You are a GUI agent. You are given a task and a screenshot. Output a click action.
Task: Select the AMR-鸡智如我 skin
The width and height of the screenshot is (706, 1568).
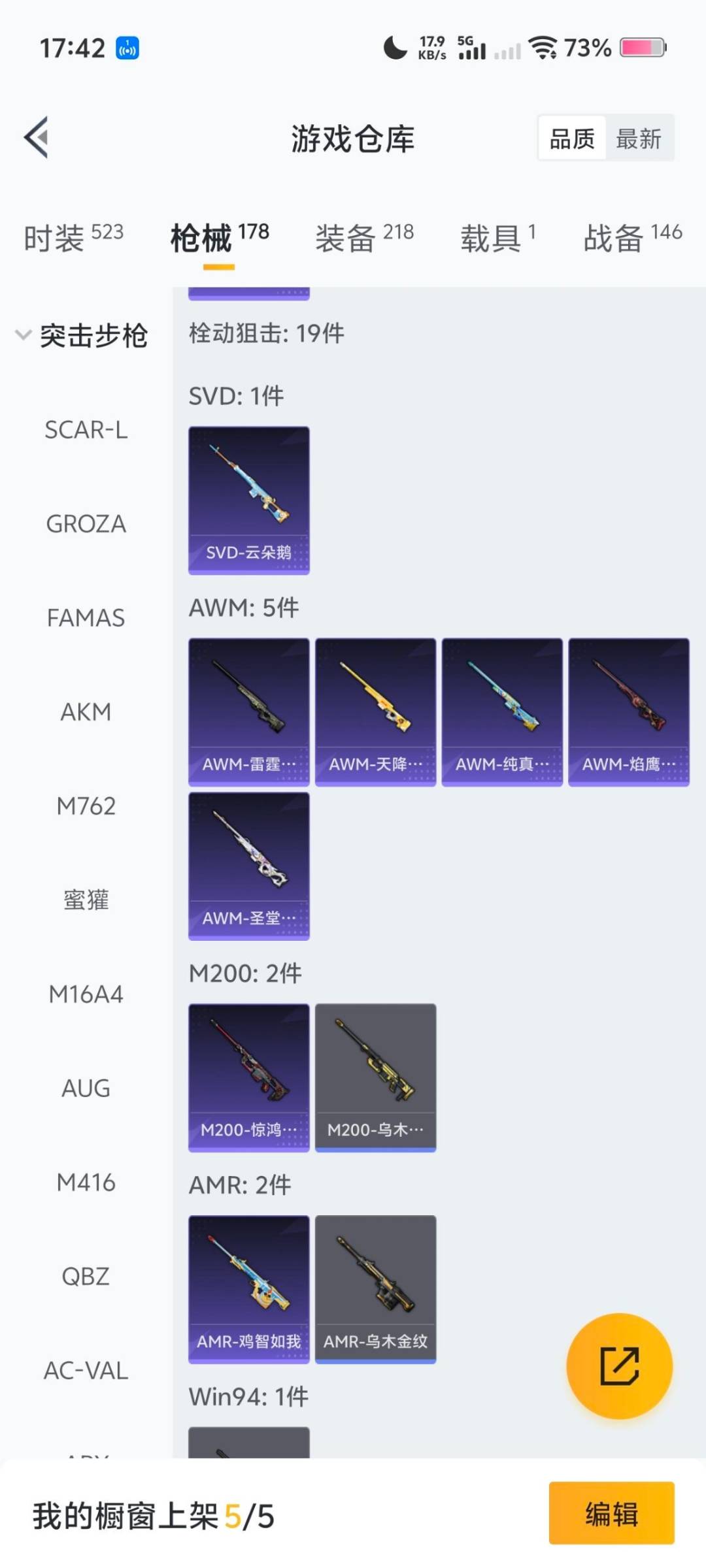tap(248, 1287)
